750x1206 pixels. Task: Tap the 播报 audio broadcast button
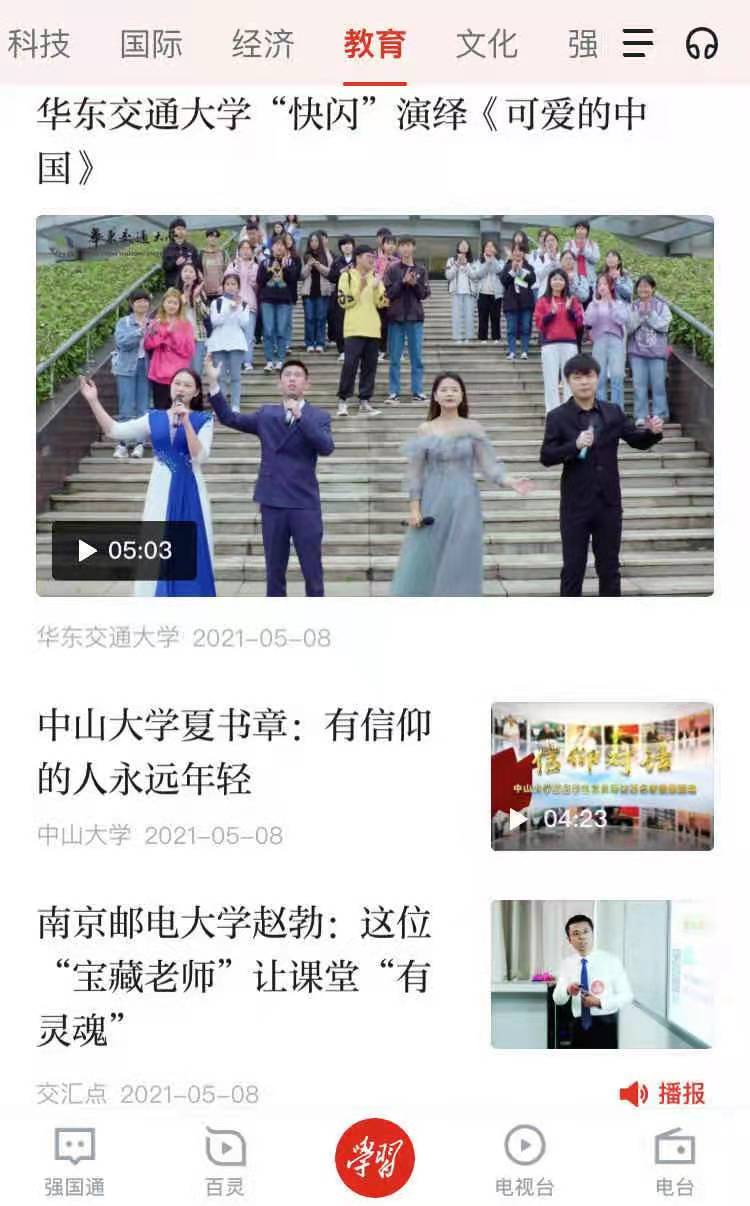click(x=663, y=1094)
